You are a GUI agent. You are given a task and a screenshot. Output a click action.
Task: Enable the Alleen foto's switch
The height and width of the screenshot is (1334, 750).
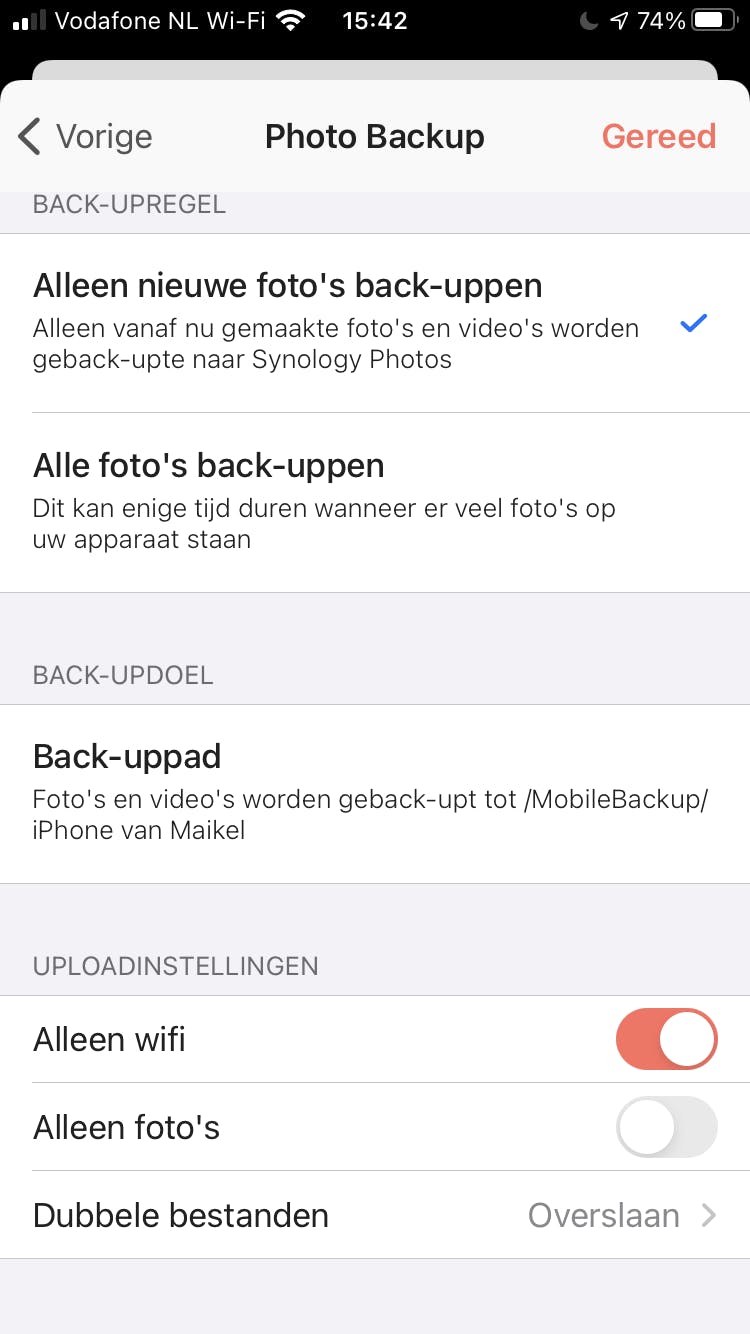[x=666, y=1127]
